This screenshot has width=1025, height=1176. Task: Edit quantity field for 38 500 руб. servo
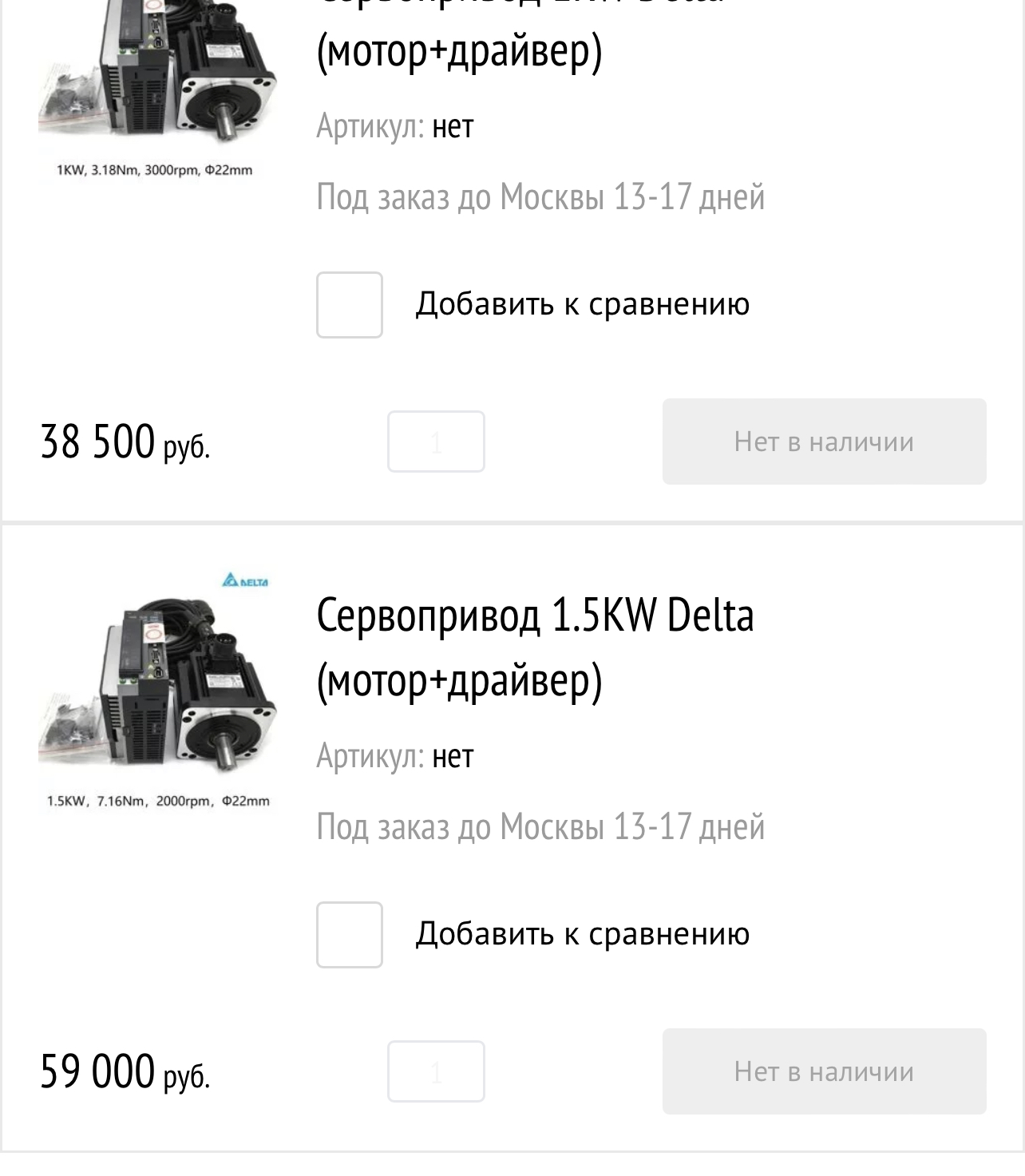(x=436, y=441)
